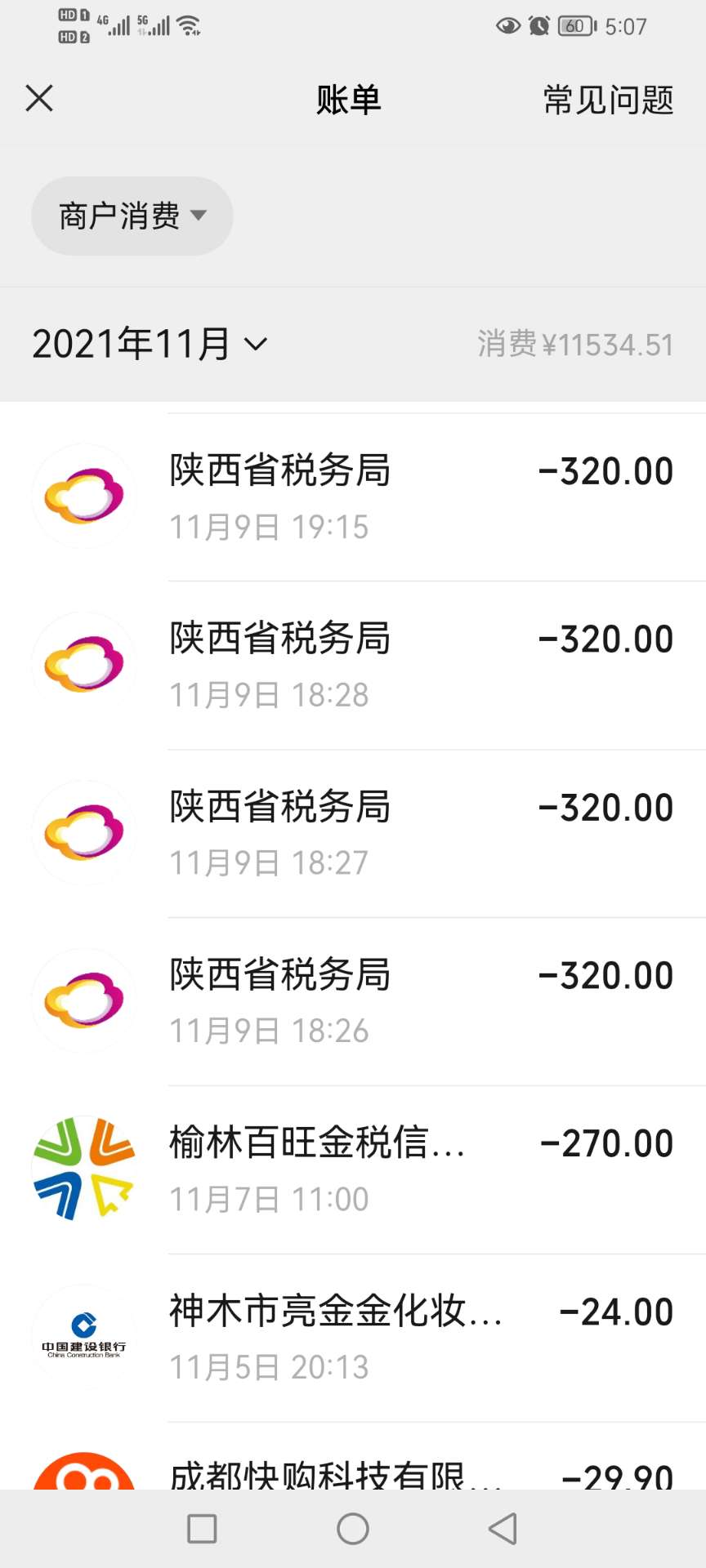Open 陕西省税务局 payment at 18:28
The image size is (706, 1568).
[x=353, y=666]
